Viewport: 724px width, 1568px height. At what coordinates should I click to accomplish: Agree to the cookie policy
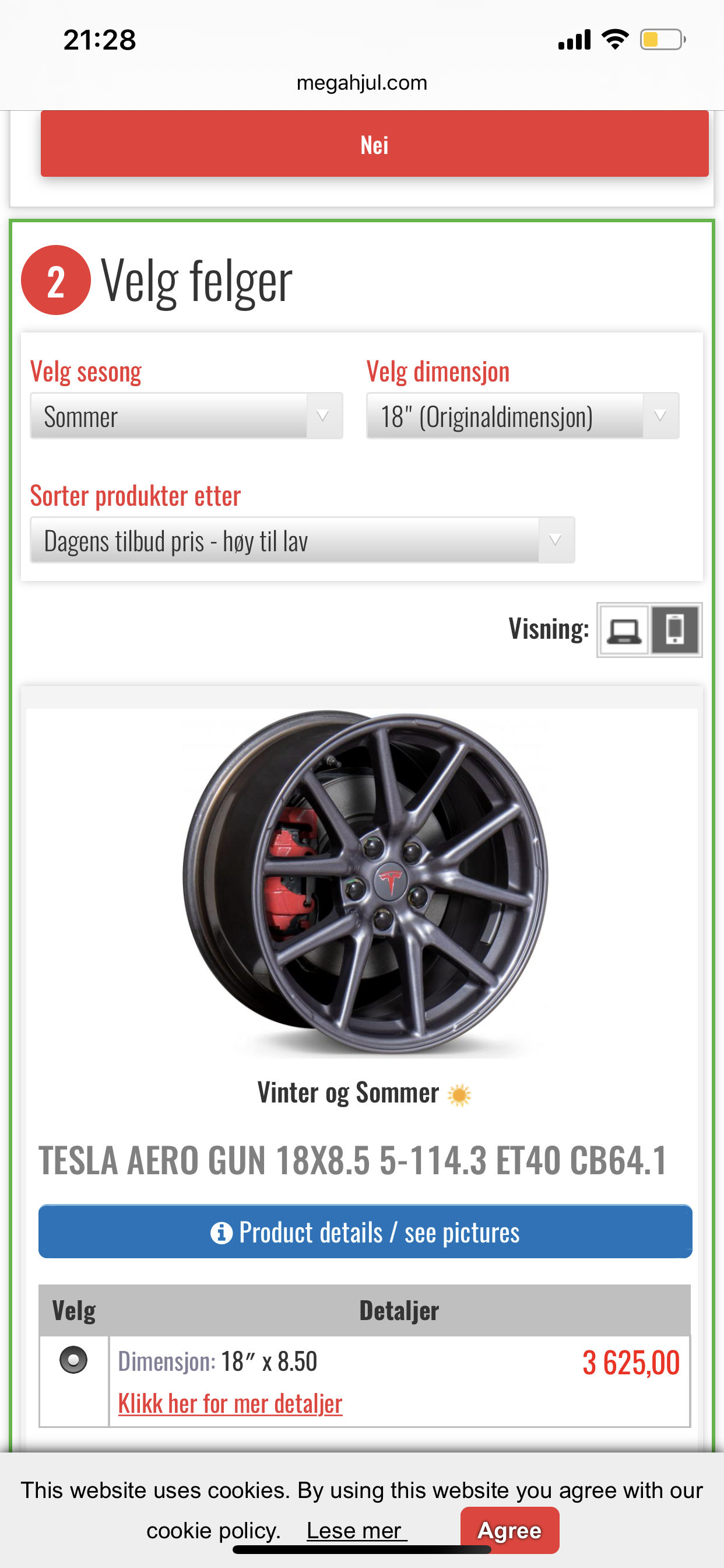pyautogui.click(x=509, y=1530)
